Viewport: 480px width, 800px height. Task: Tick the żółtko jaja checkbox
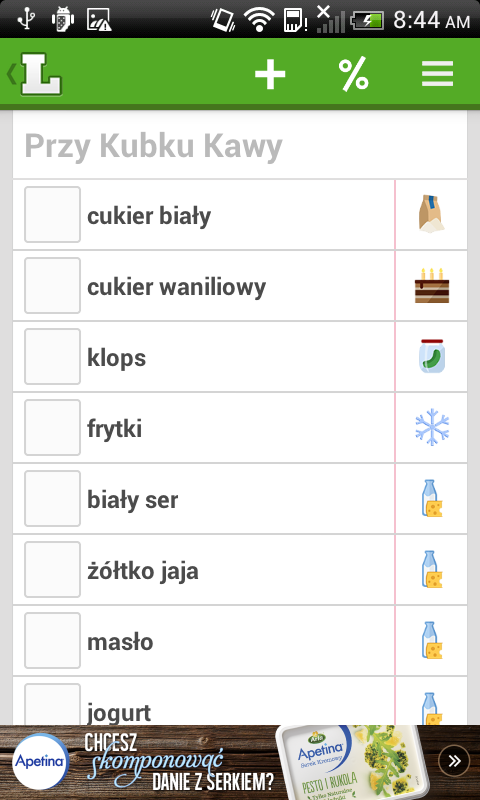tap(52, 569)
